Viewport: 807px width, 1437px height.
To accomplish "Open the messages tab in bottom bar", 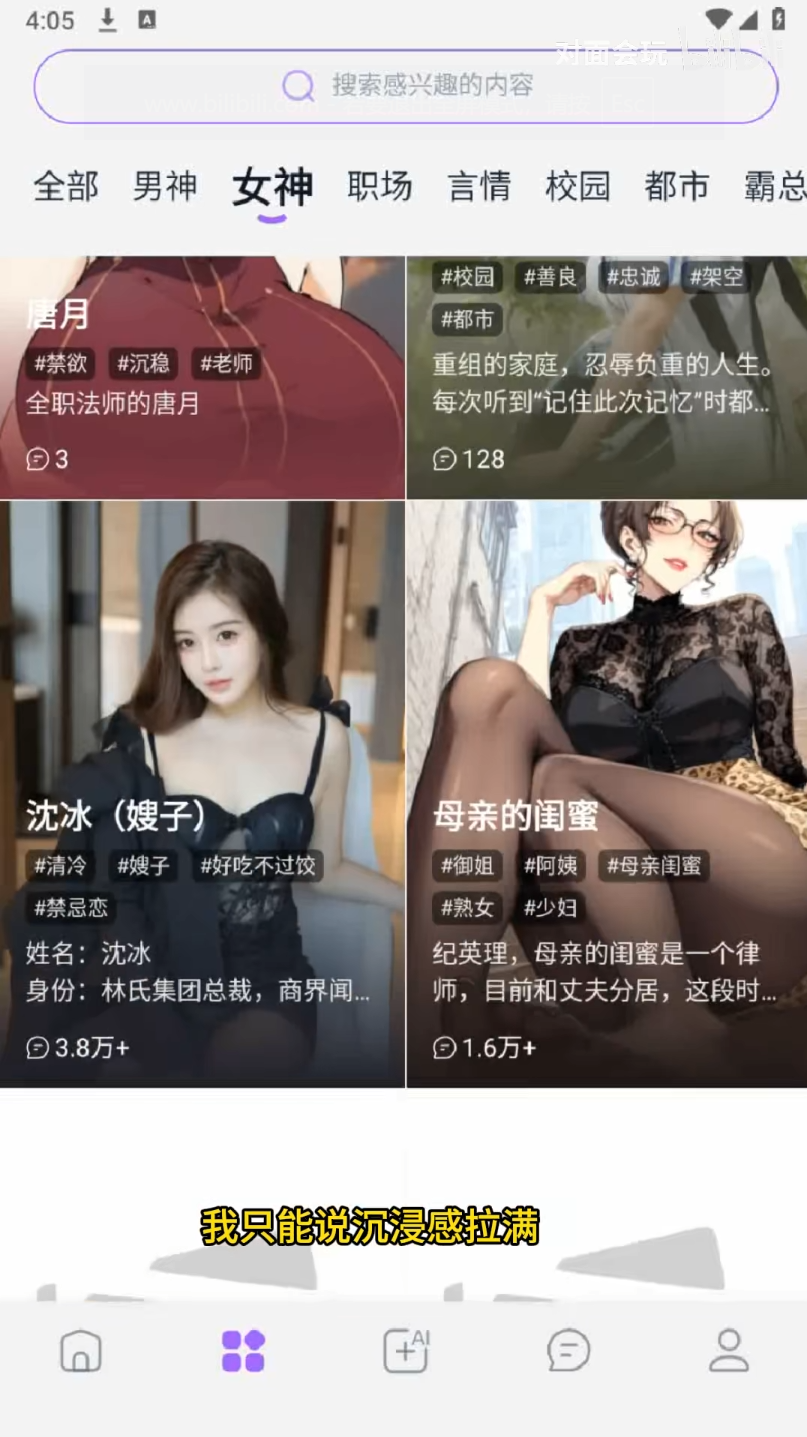I will click(568, 1351).
